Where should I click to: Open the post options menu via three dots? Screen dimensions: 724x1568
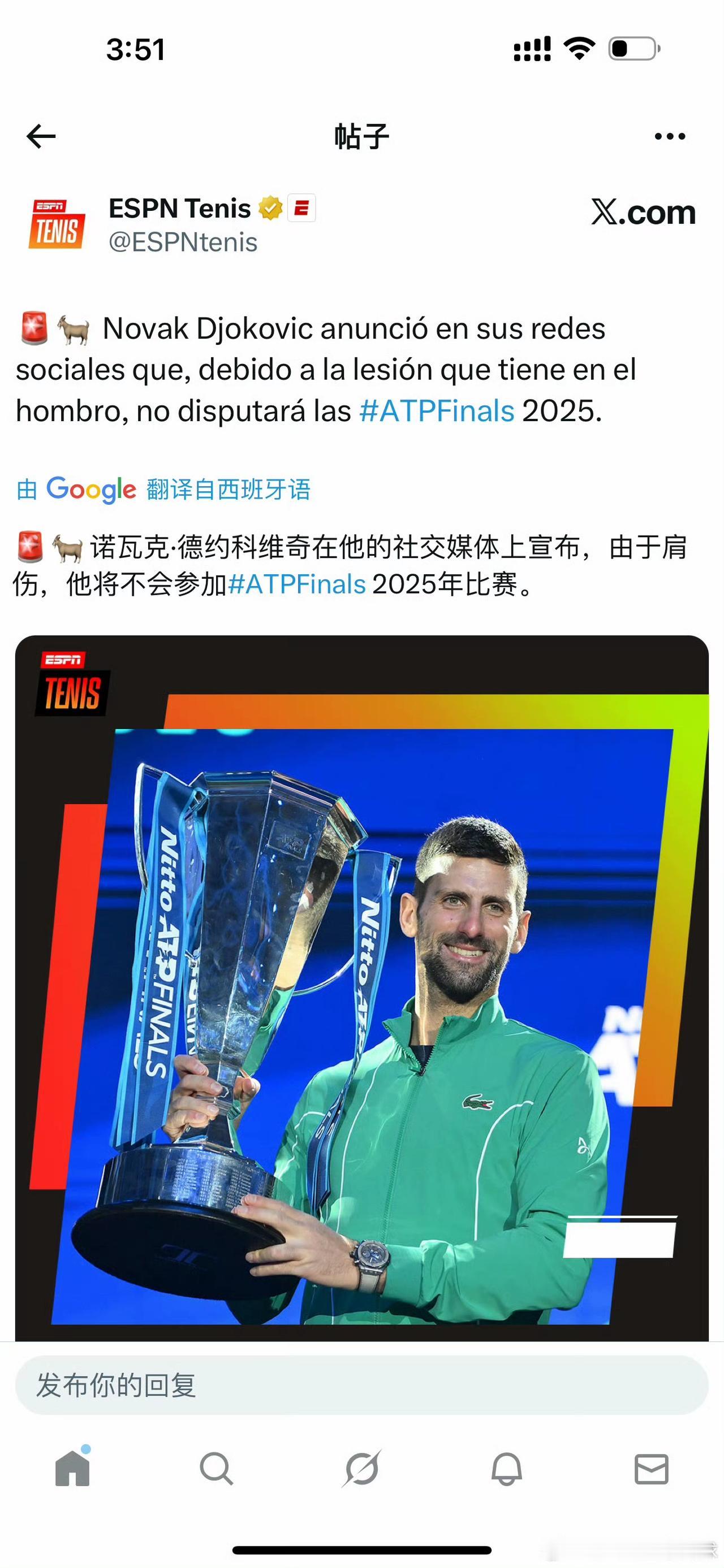point(671,135)
